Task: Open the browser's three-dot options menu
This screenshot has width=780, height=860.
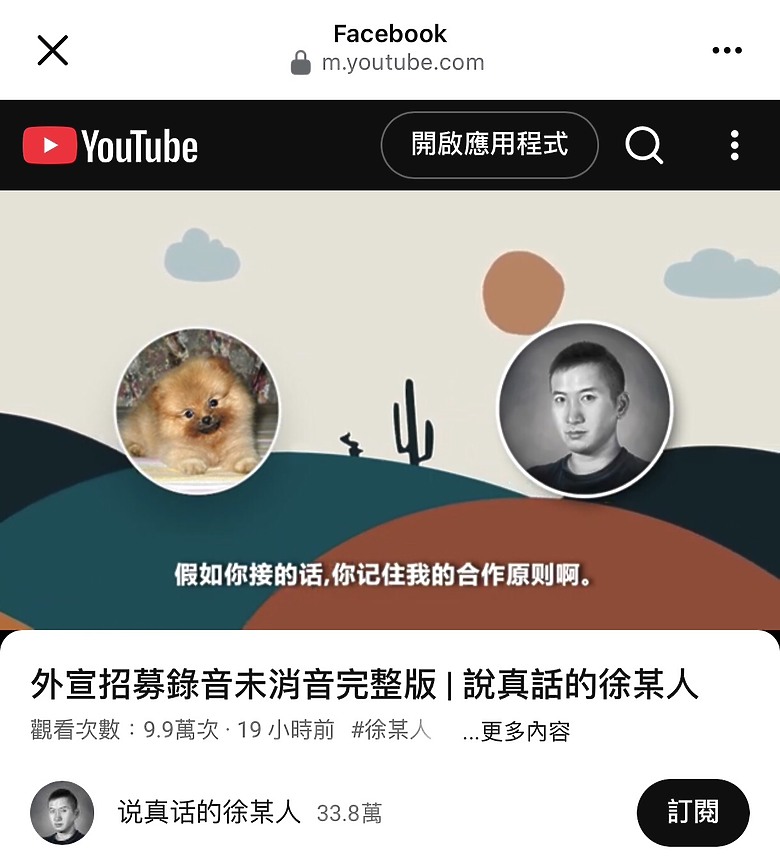Action: click(727, 50)
